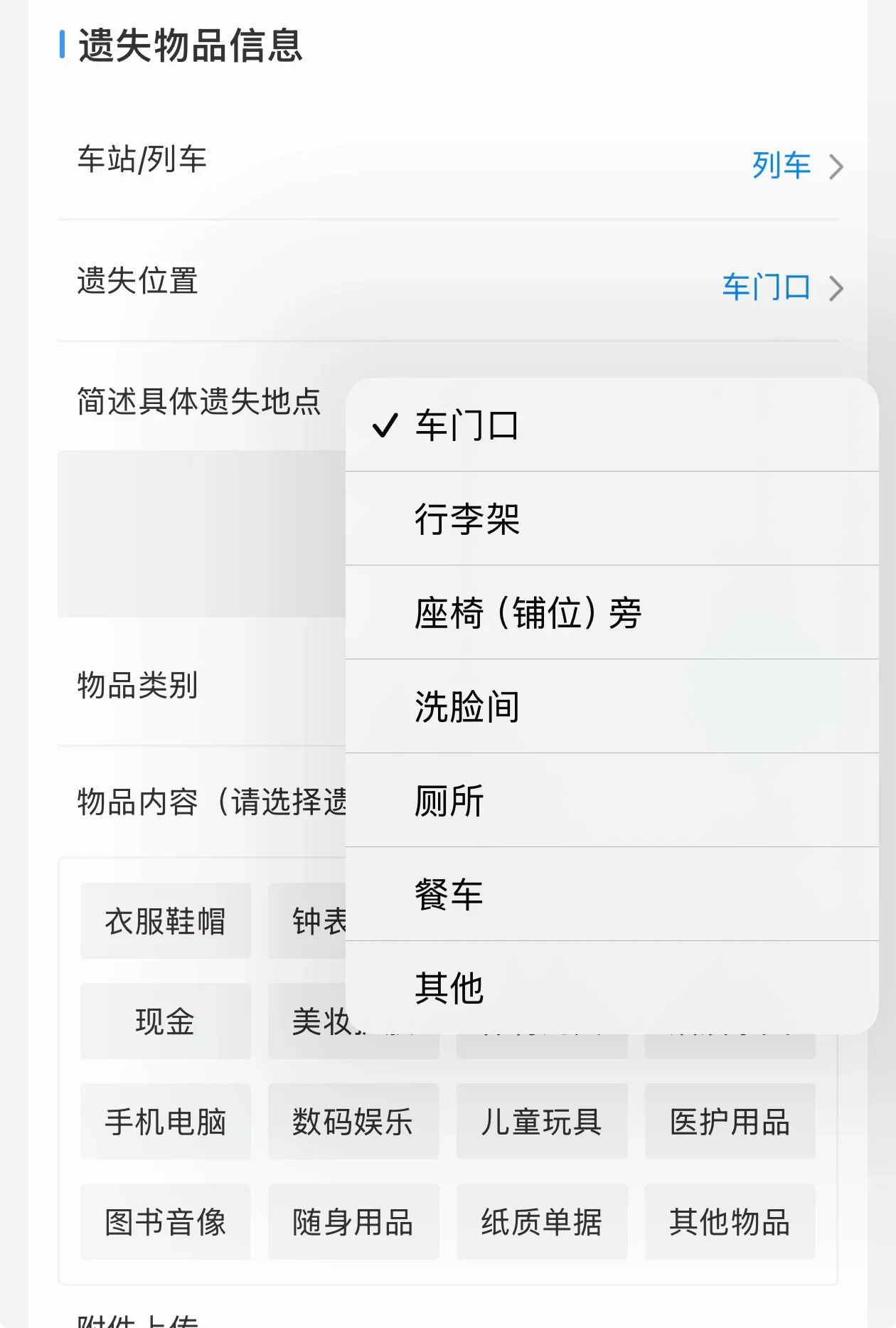Pick the 随身用品 chip
The width and height of the screenshot is (896, 1328).
[x=353, y=1222]
